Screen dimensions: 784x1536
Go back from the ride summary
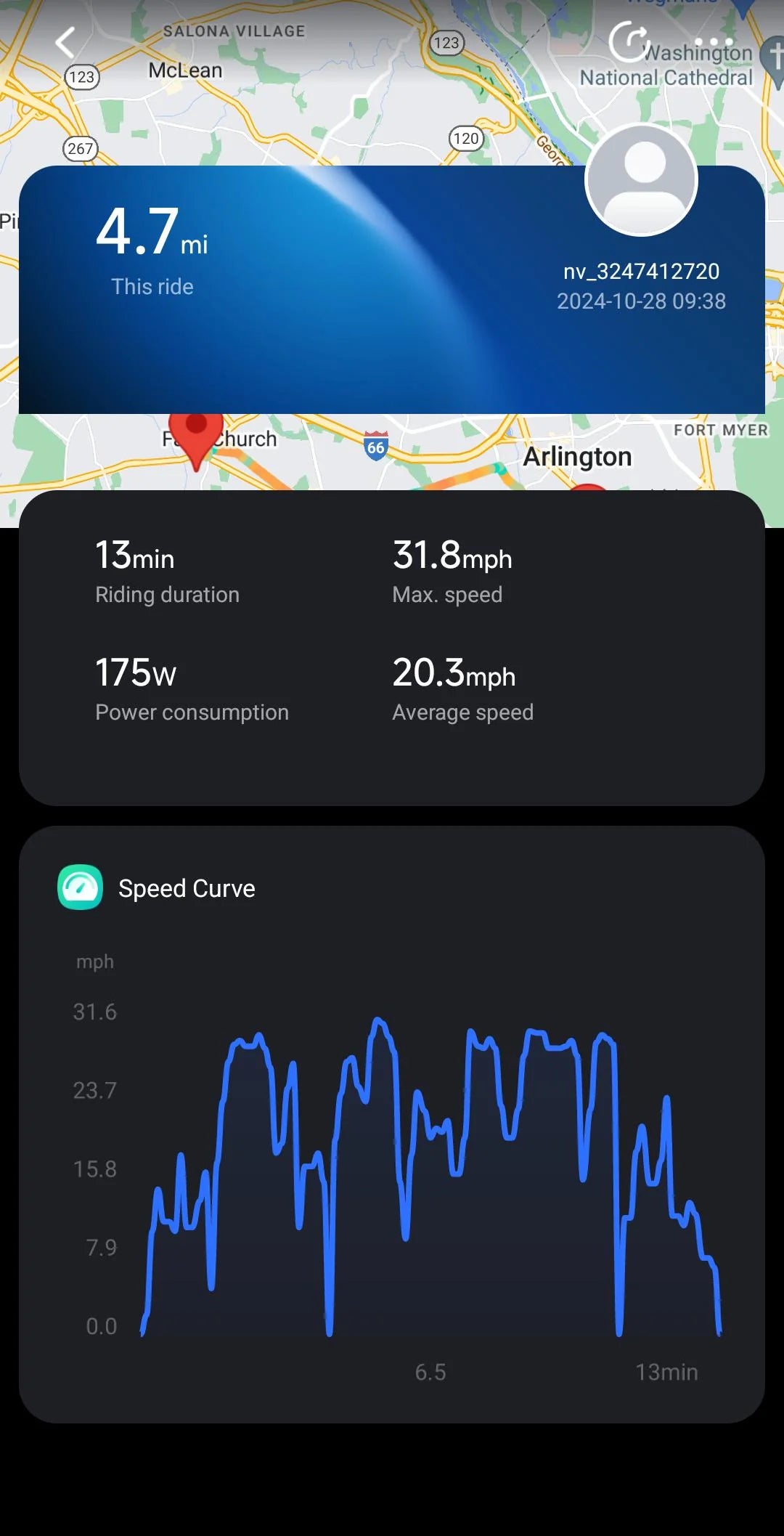(x=66, y=42)
